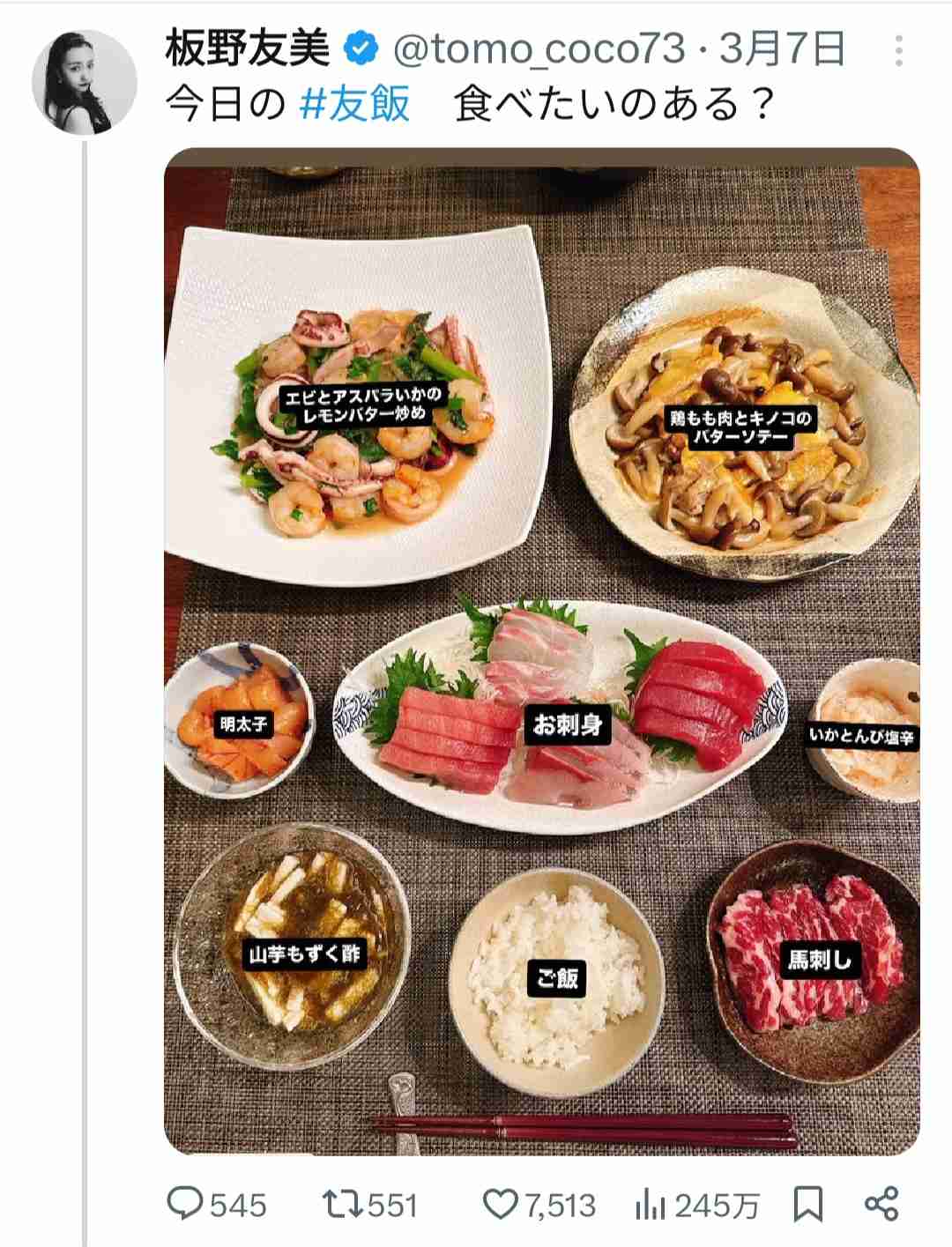Open the food photo in the tweet
Screen dimensions: 952x1247
coord(541,650)
